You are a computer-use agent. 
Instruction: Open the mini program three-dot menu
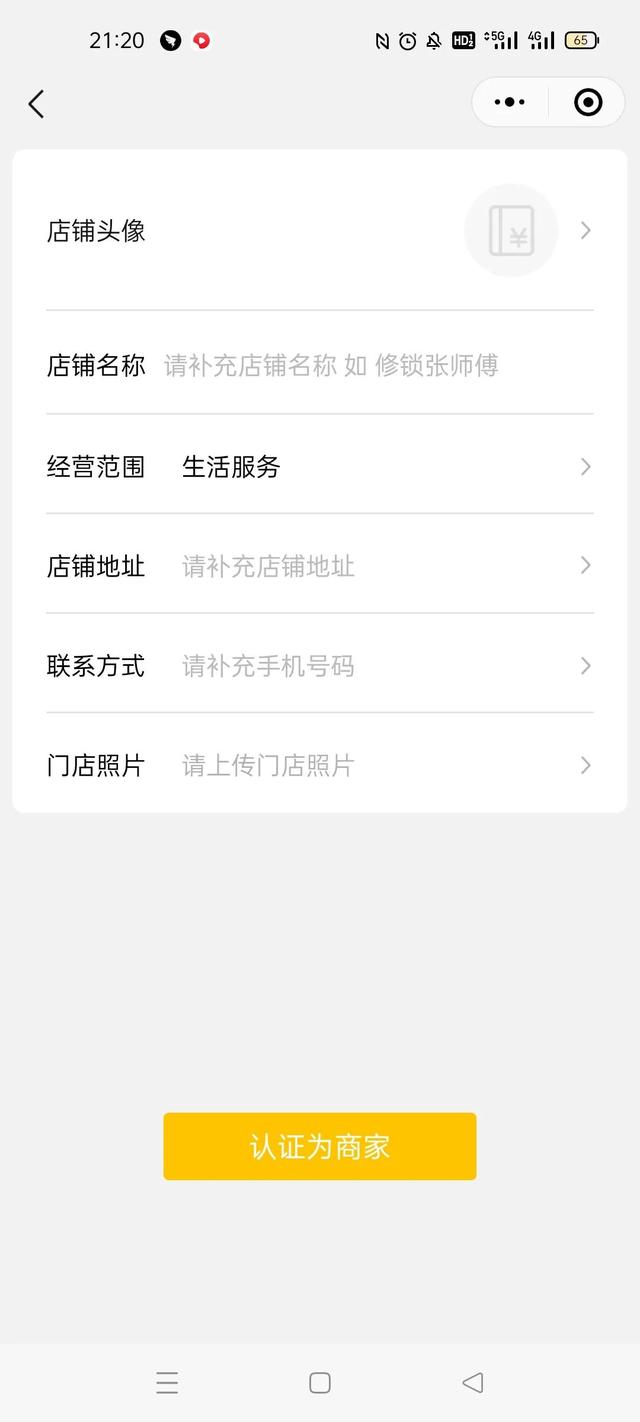pyautogui.click(x=510, y=102)
